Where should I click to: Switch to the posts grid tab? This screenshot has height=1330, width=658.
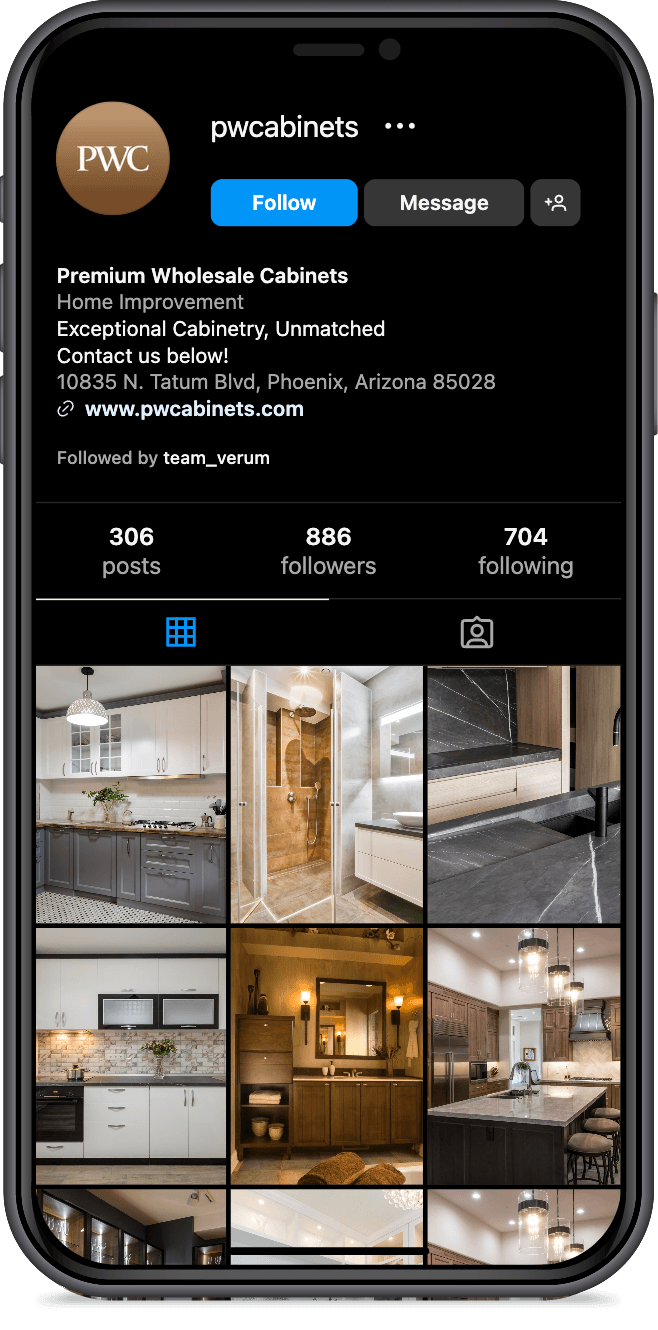pos(181,632)
